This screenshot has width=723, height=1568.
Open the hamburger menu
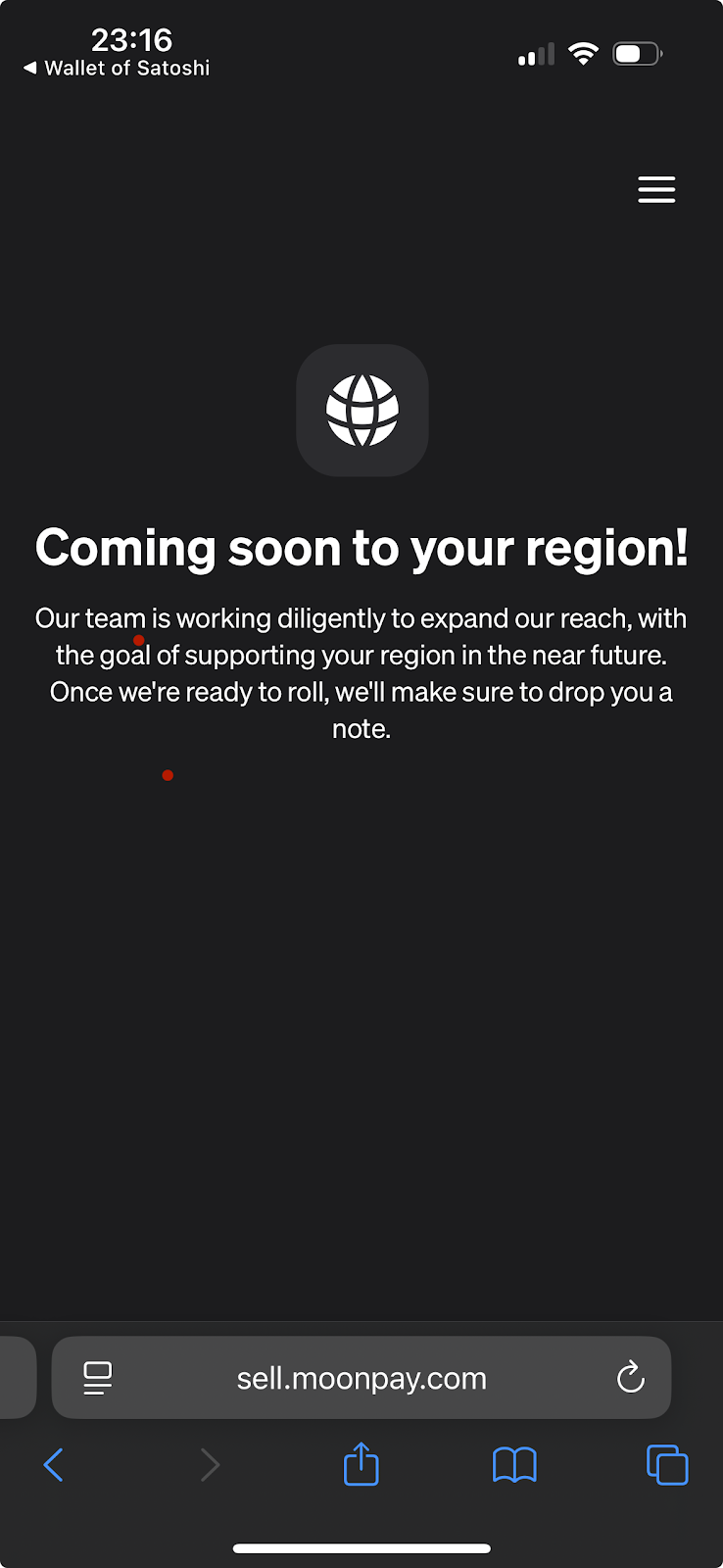656,189
